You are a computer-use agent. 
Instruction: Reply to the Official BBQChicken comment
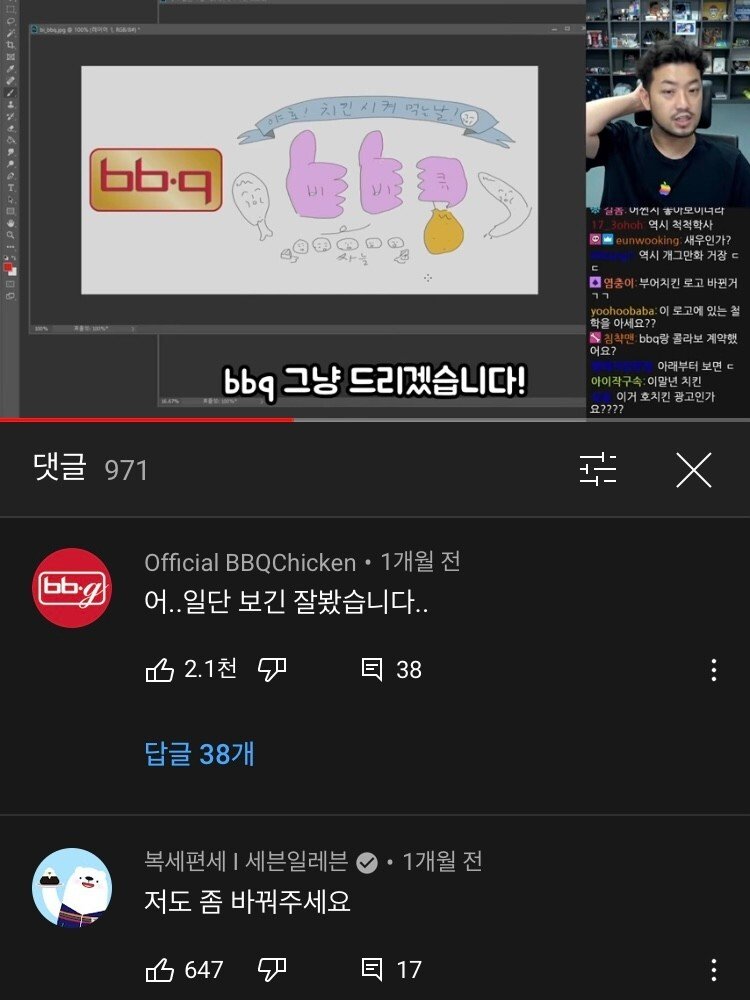pos(372,670)
